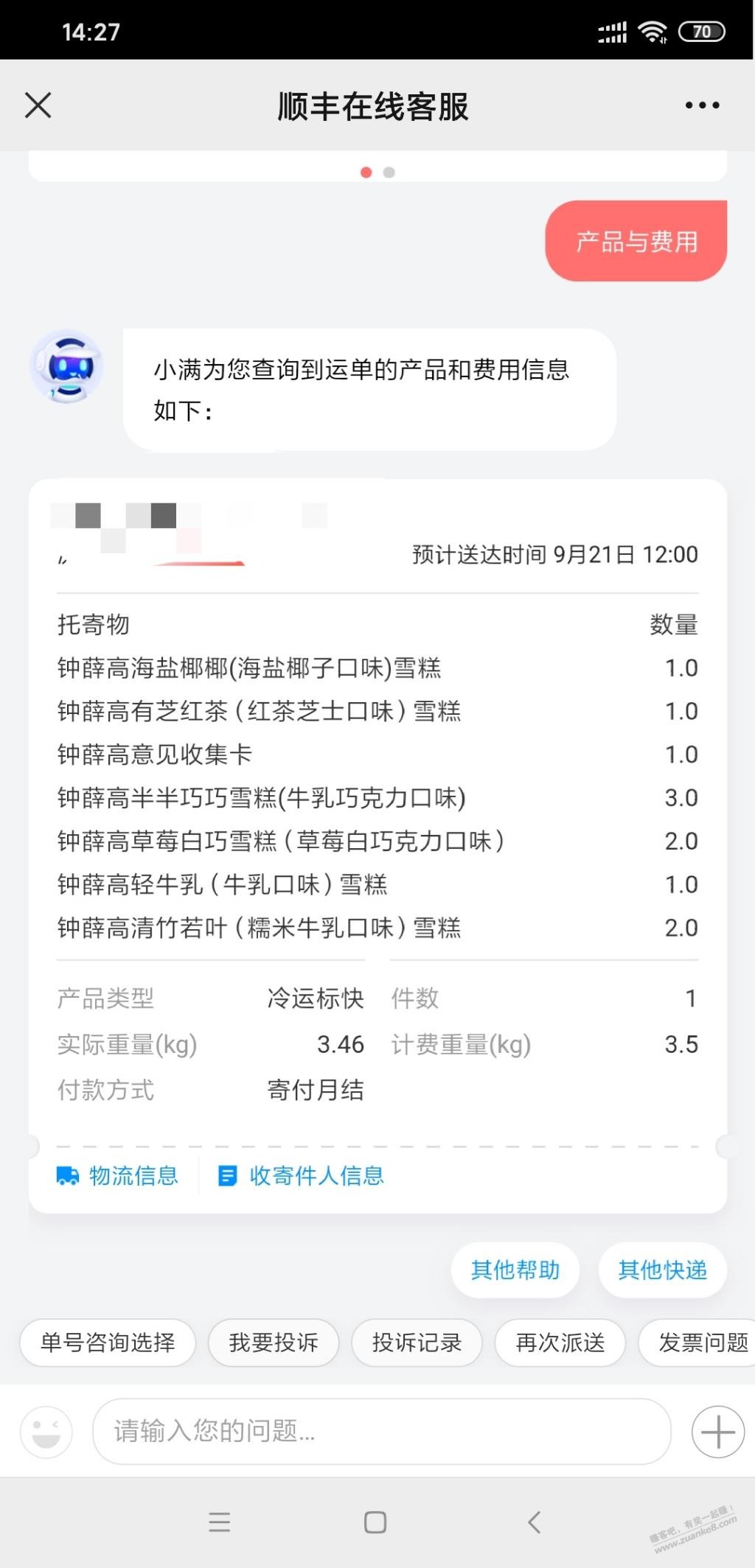755x1568 pixels.
Task: Tap the Wi-Fi icon in status bar
Action: pos(652,31)
